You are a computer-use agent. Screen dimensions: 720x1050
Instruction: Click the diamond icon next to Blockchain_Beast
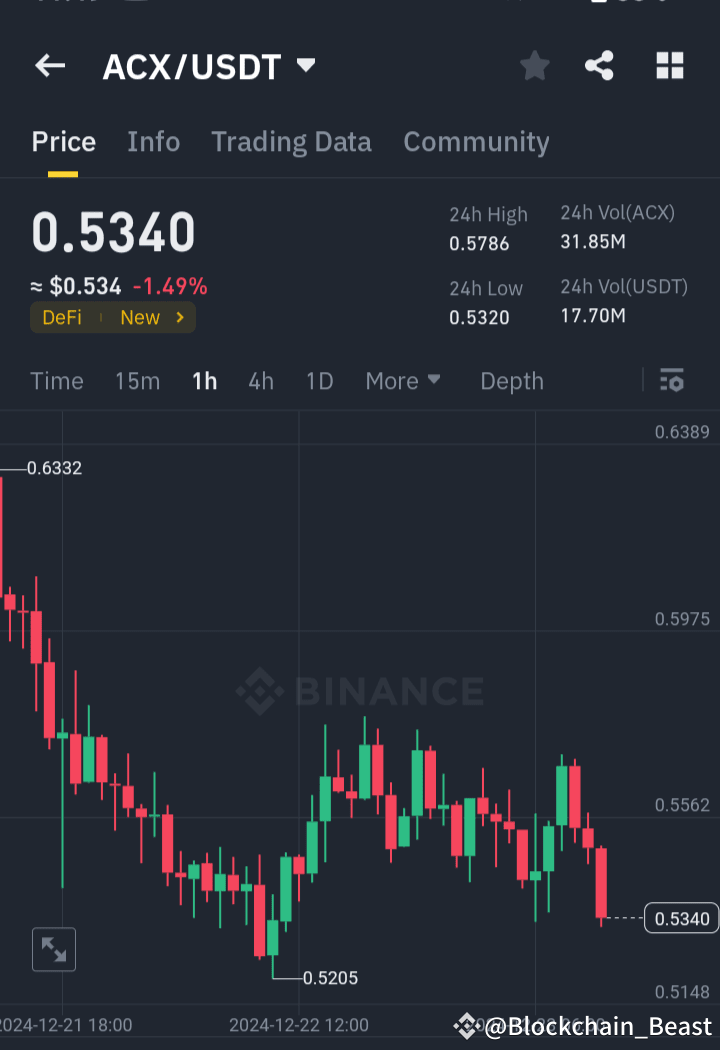(x=466, y=1025)
